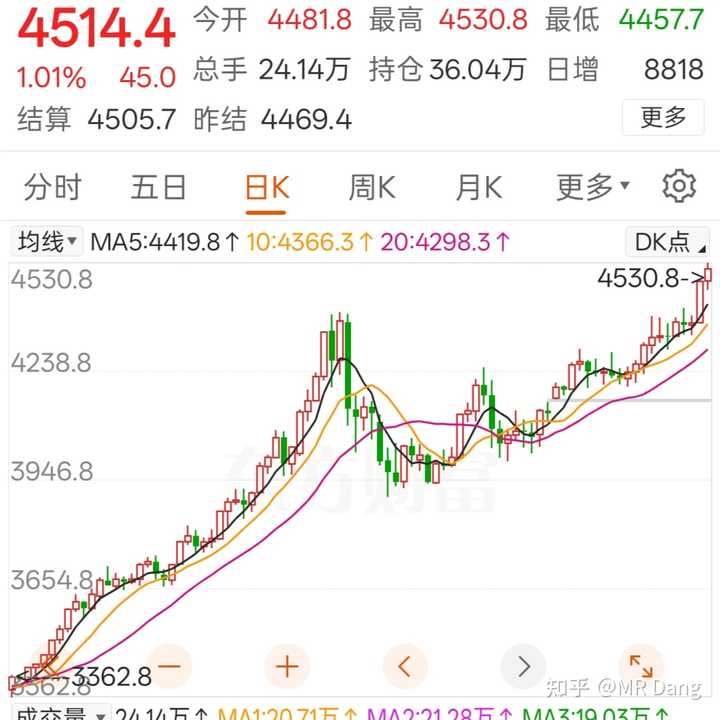The image size is (720, 720).
Task: Zoom out the chart with minus button
Action: pyautogui.click(x=169, y=665)
